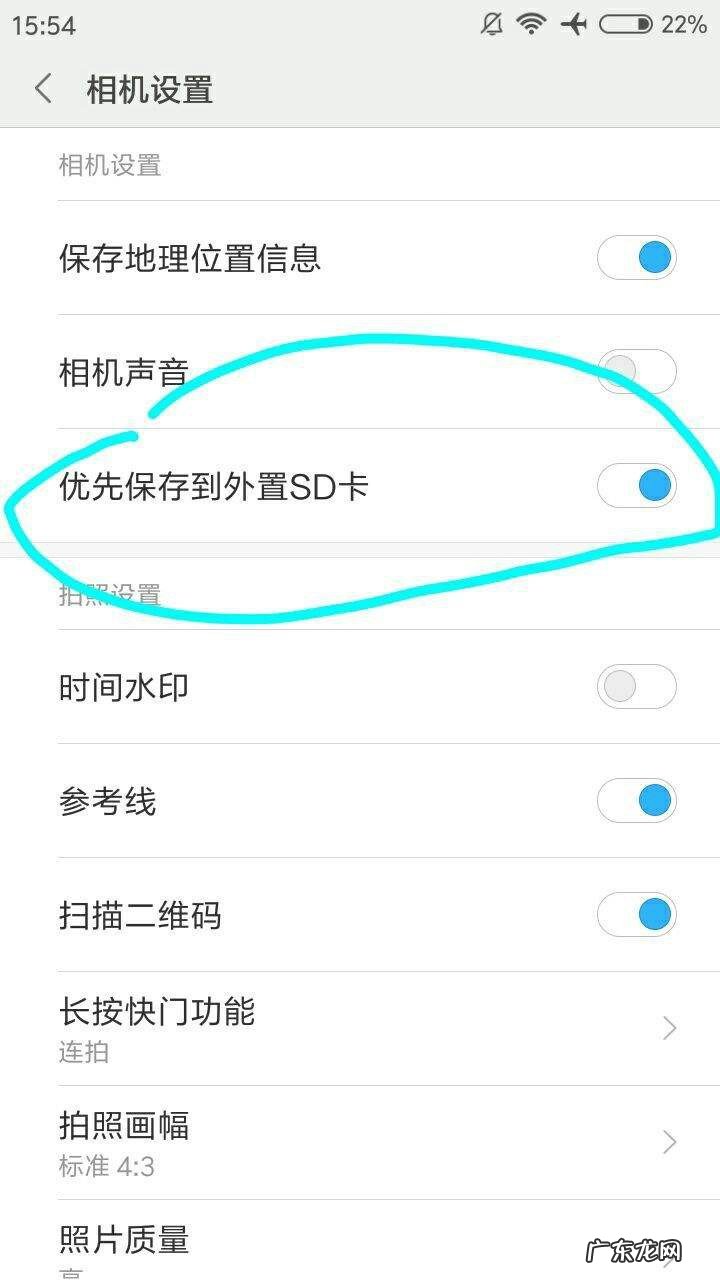This screenshot has width=720, height=1280.
Task: Open the 长按快门功能 setting
Action: click(157, 1013)
